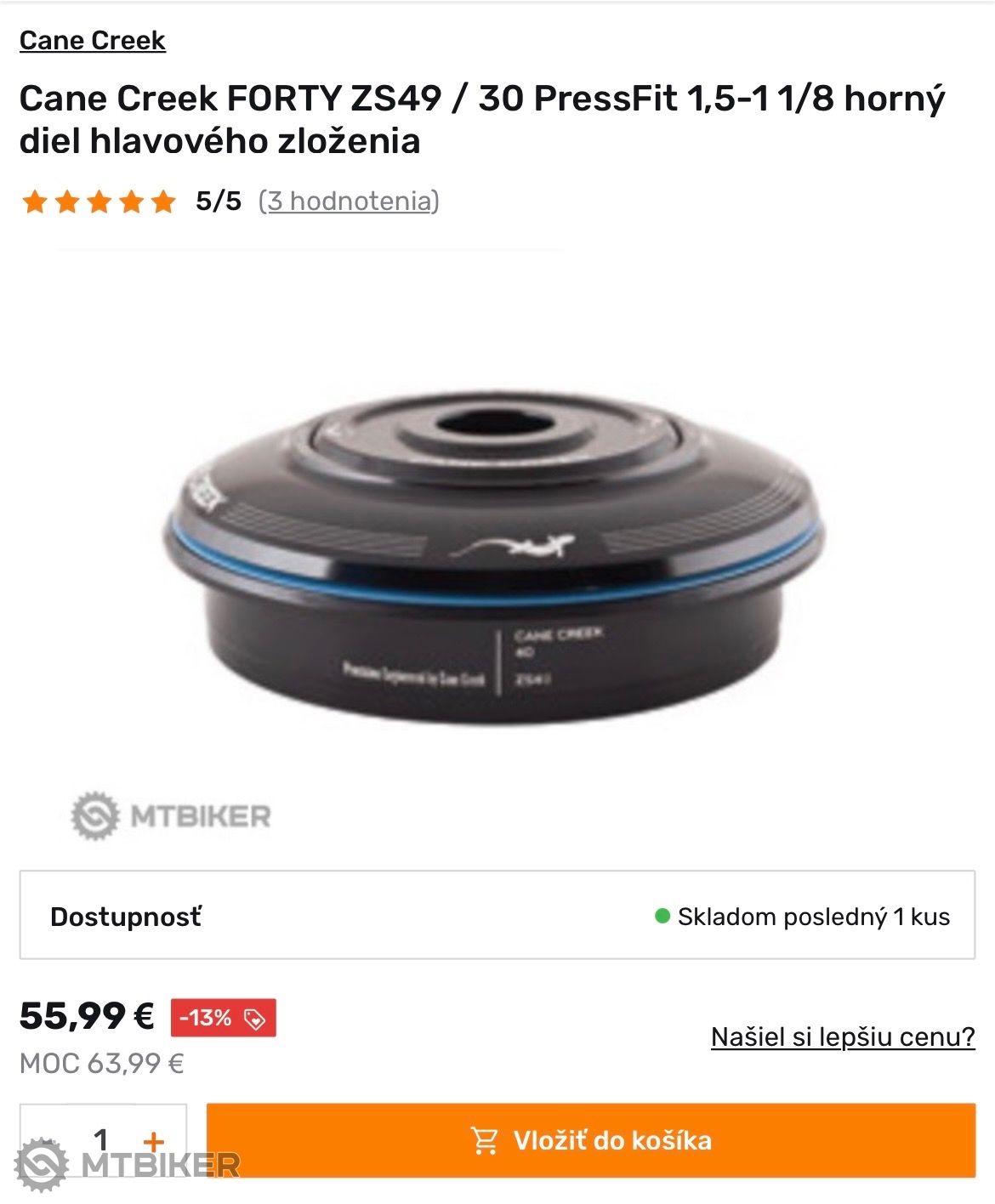
Task: Open the Cane Creek brand link
Action: pyautogui.click(x=92, y=40)
